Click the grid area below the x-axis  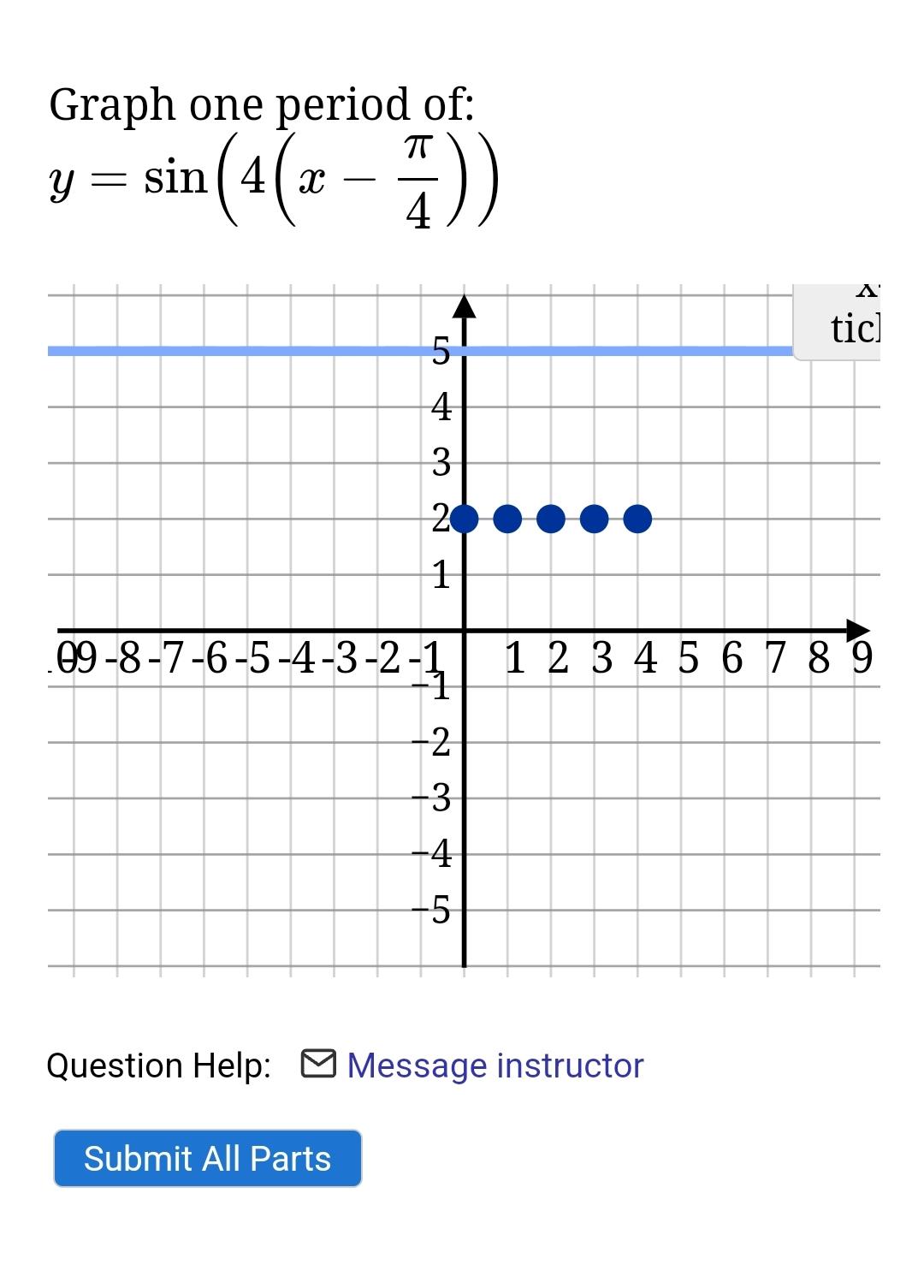257,813
